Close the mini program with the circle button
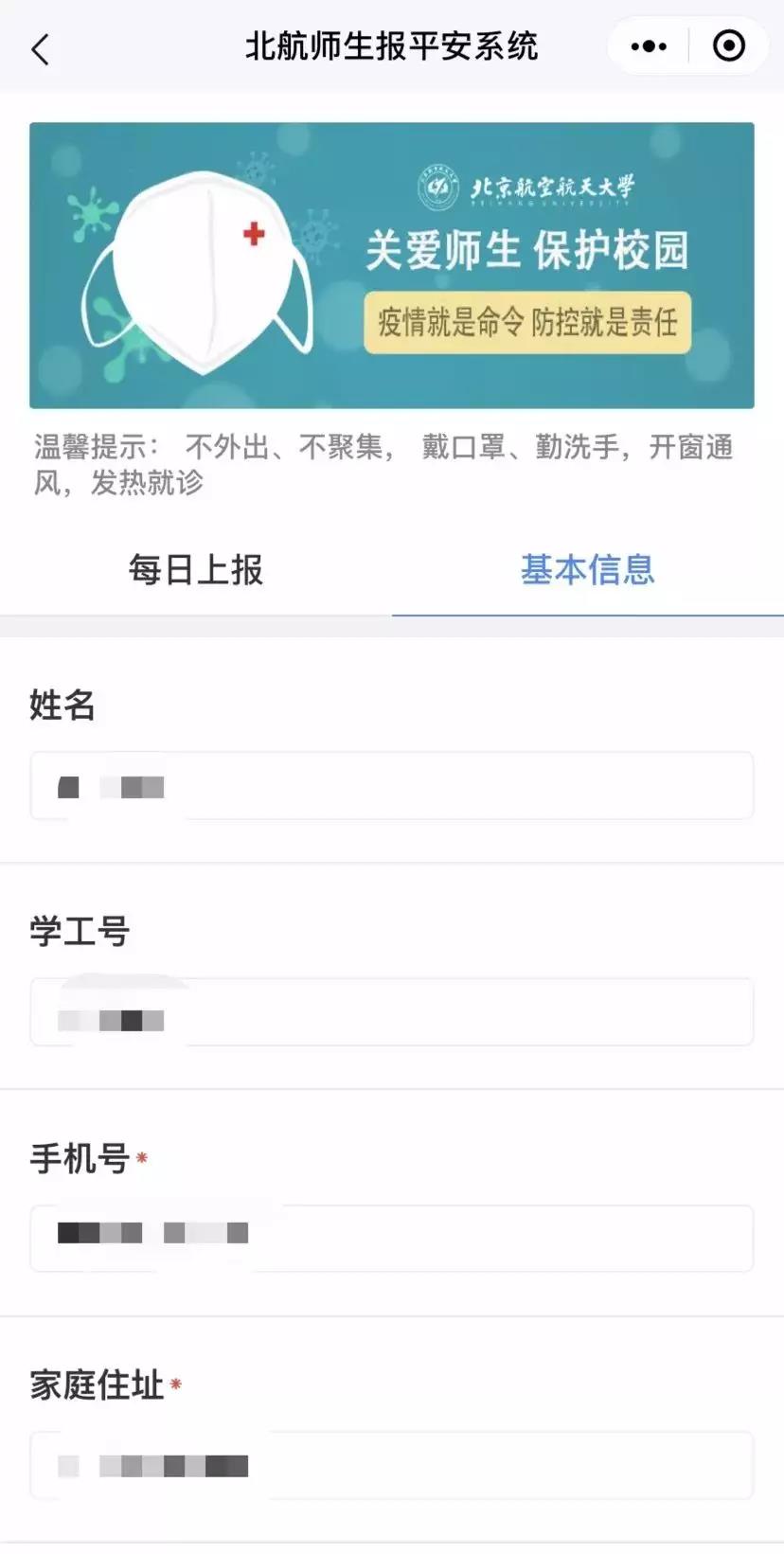Image resolution: width=784 pixels, height=1554 pixels. coord(728,45)
